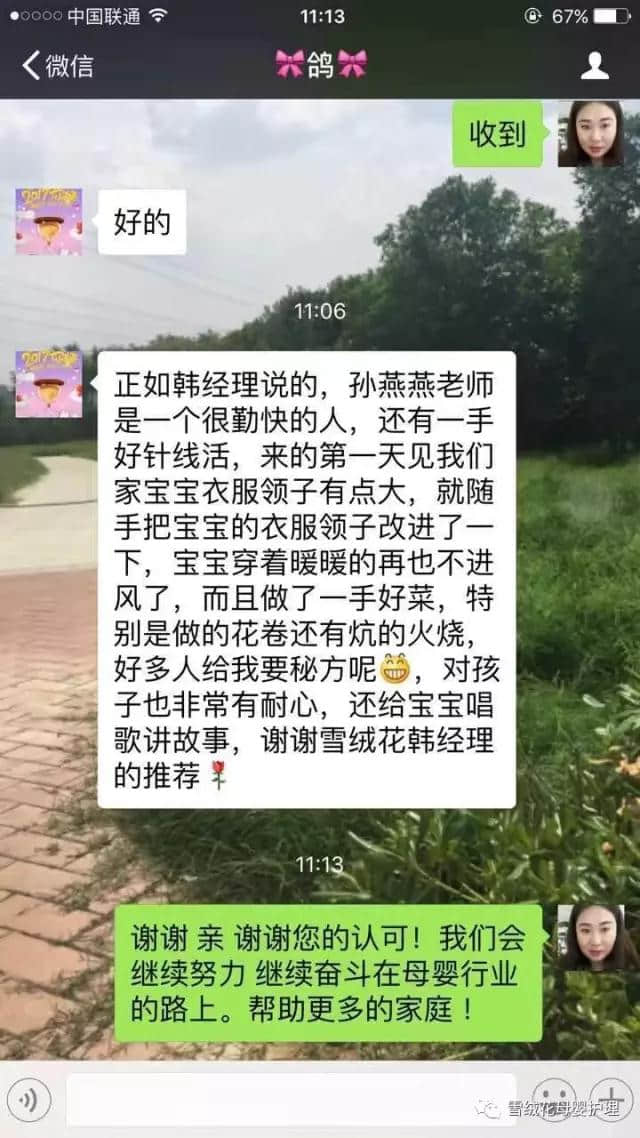Open the contact's avatar beside 好的
The image size is (640, 1138).
pos(48,221)
